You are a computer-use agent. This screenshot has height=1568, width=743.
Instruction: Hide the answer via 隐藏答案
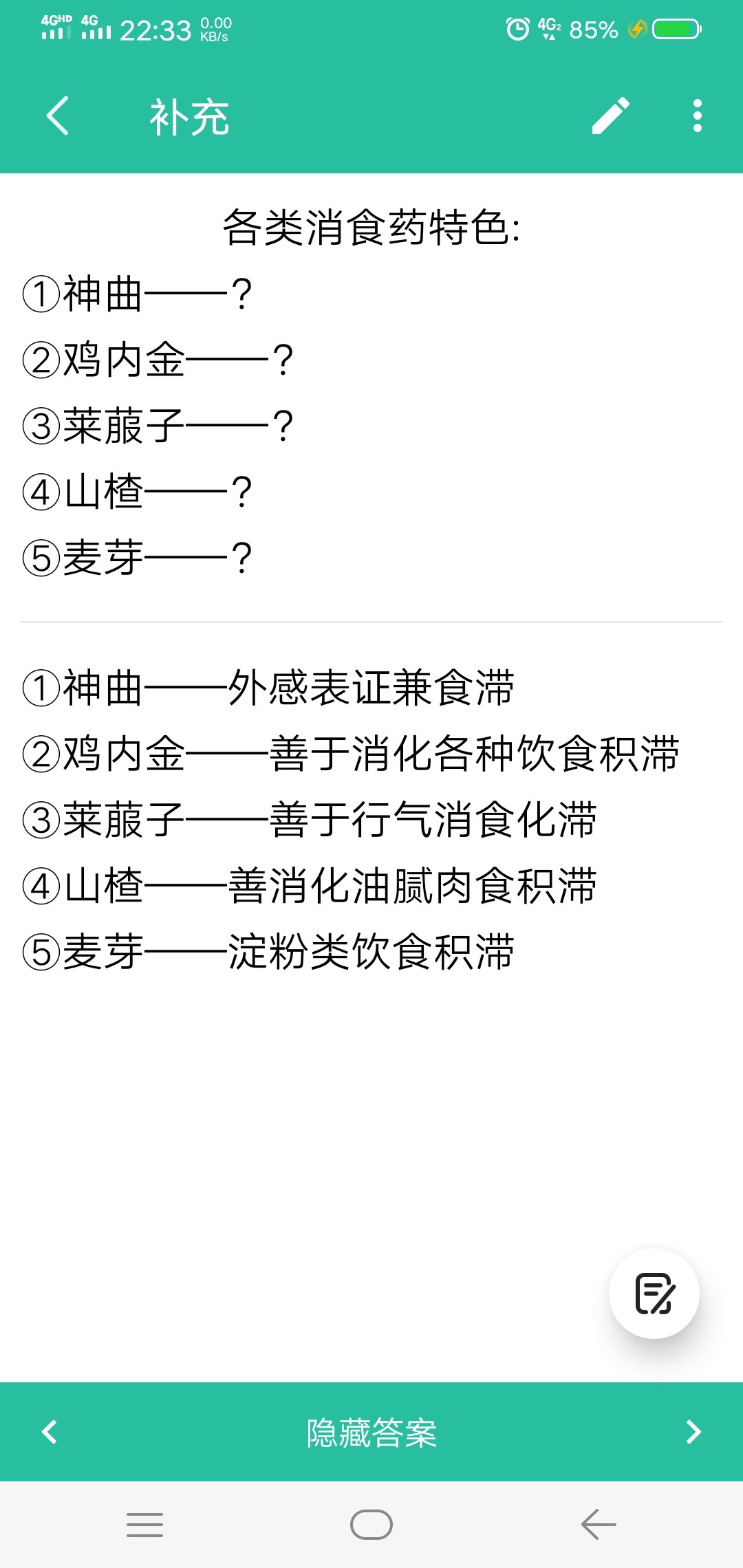(371, 1433)
